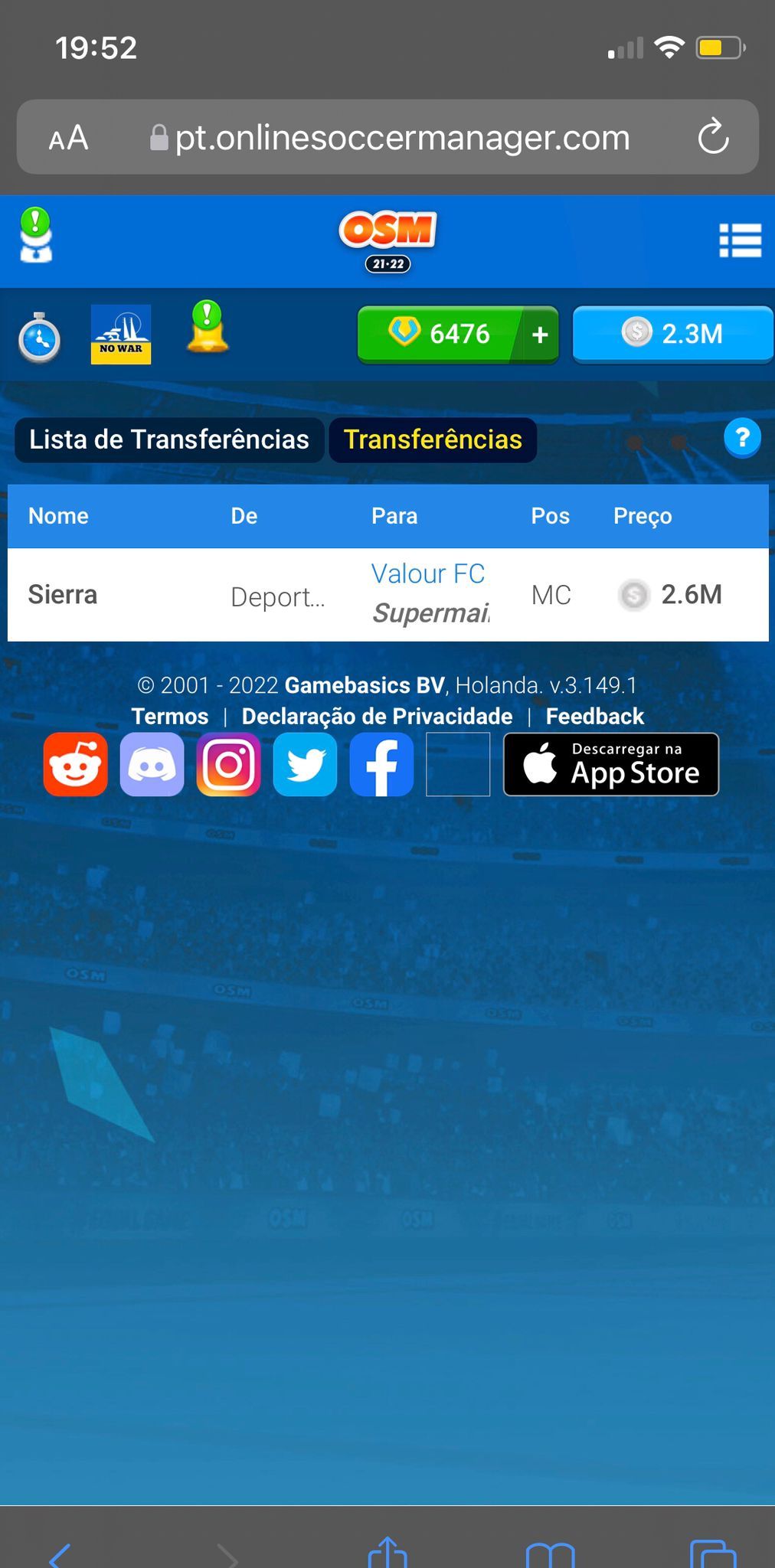Open the Termos link
775x1568 pixels.
click(170, 717)
